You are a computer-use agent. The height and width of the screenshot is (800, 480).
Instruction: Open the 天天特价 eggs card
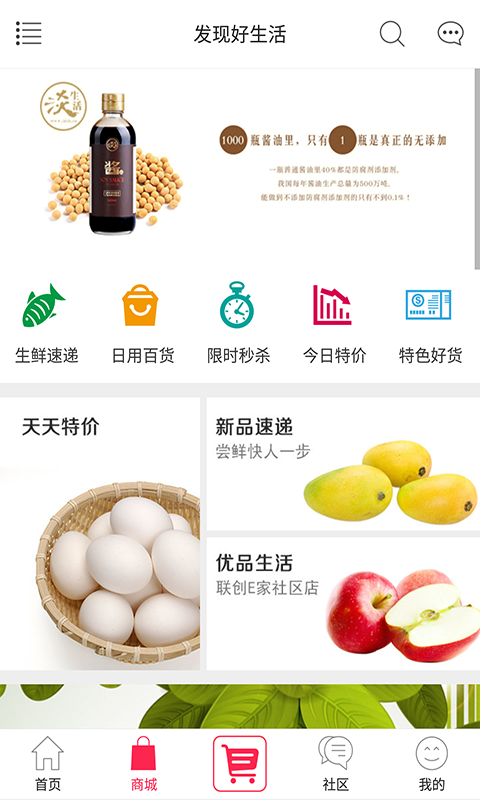(100, 534)
